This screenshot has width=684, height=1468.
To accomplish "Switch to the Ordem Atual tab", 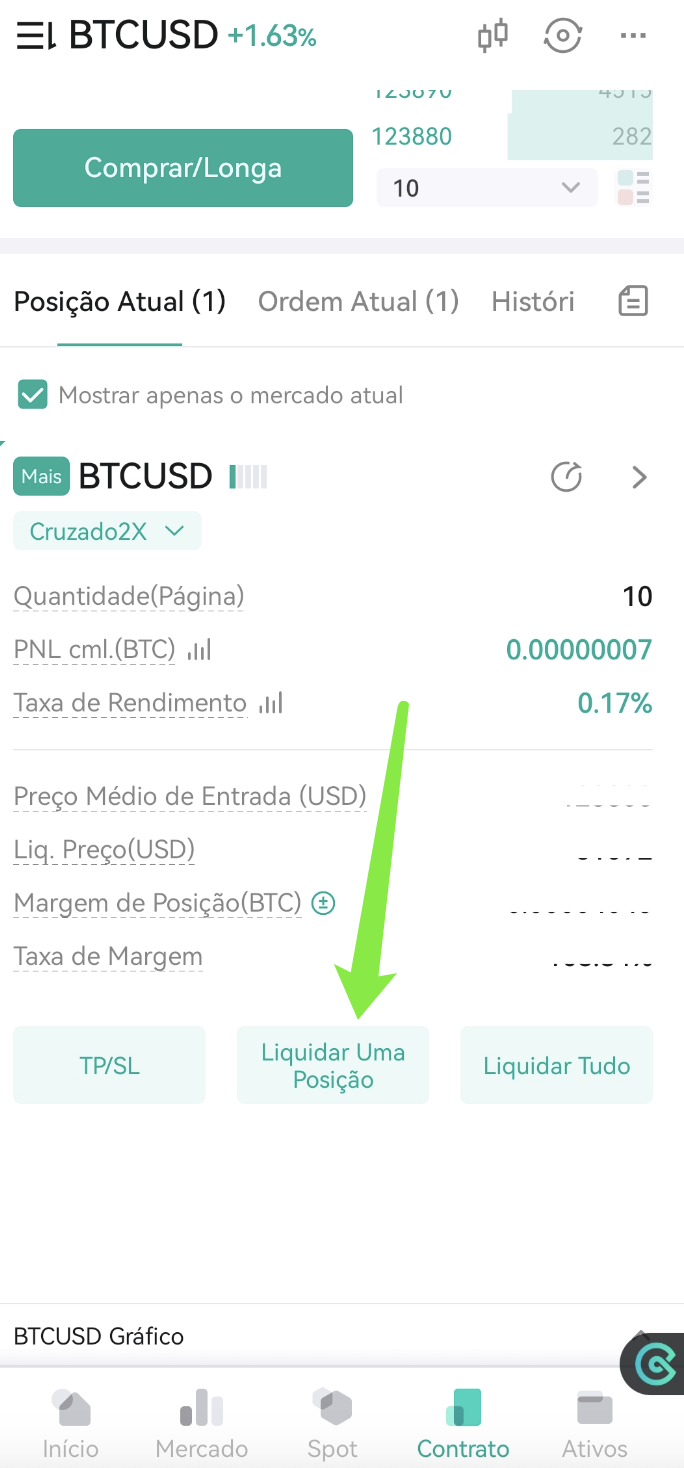I will (358, 302).
